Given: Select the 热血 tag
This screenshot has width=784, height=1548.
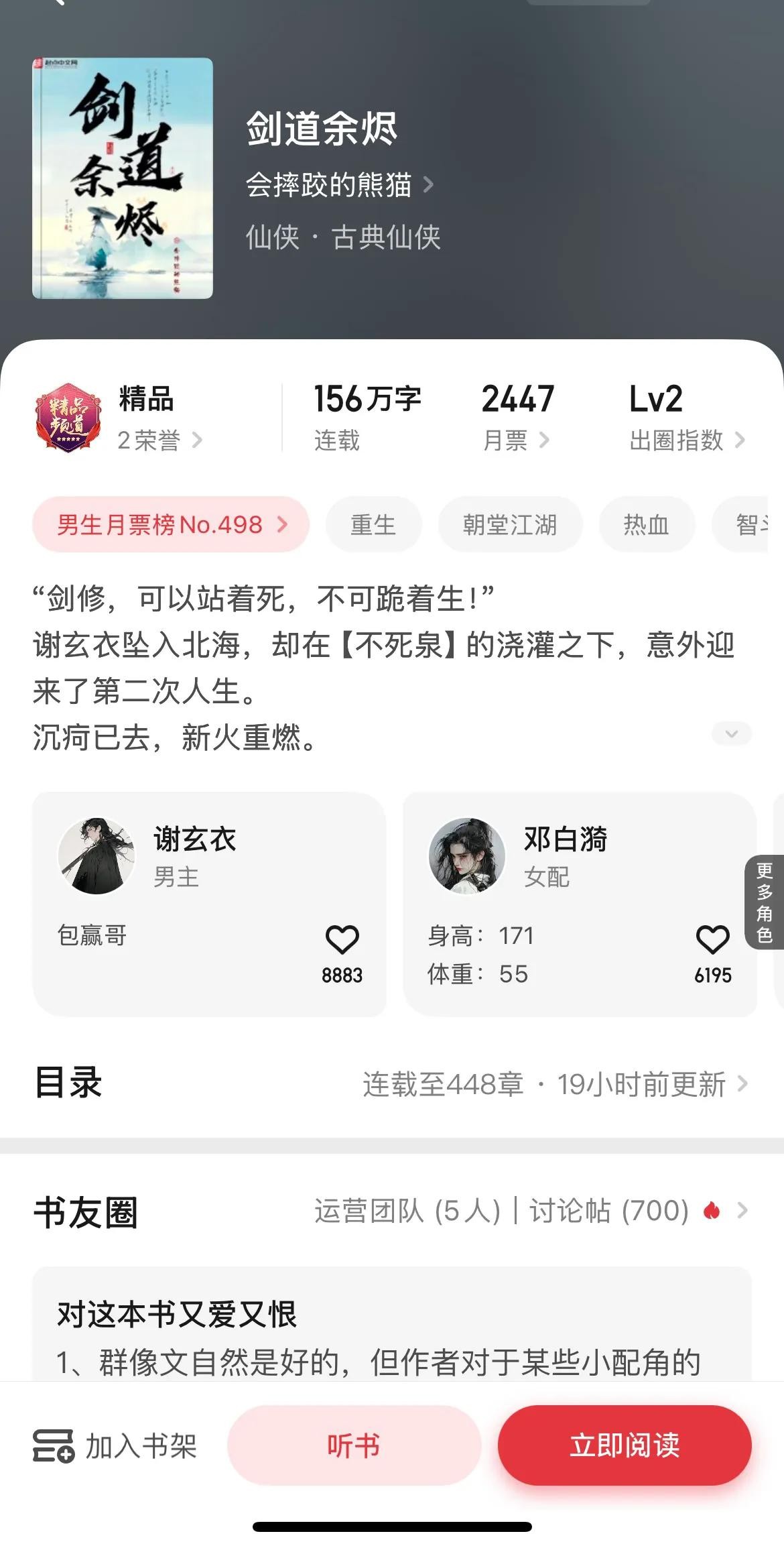Looking at the screenshot, I should [x=646, y=525].
